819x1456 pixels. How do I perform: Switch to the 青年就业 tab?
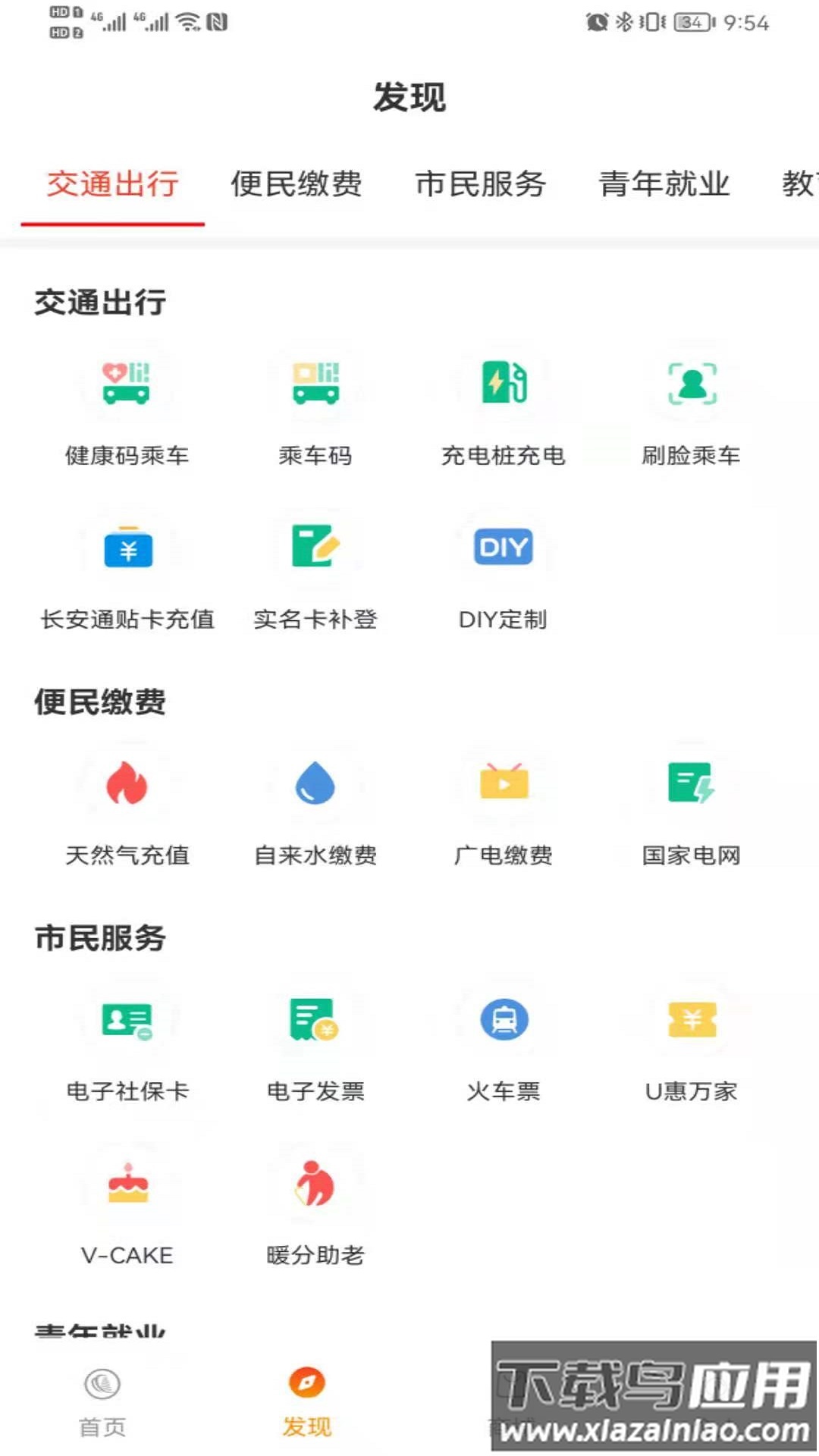click(x=664, y=184)
